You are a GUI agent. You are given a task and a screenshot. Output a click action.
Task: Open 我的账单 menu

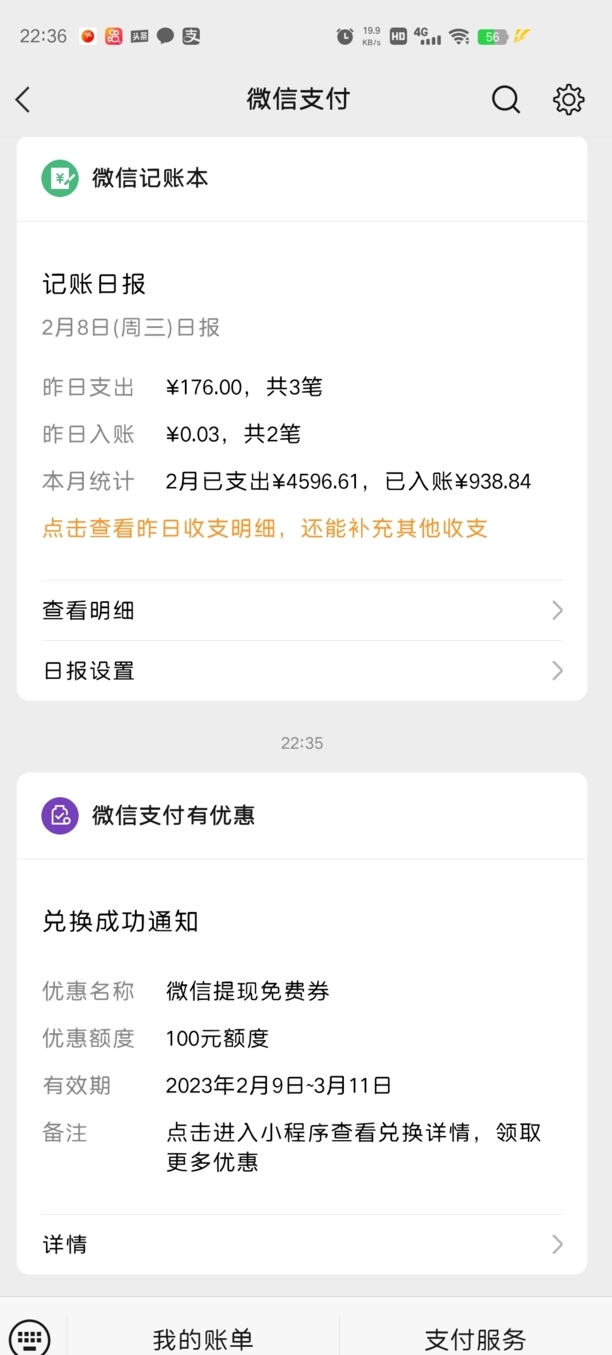203,1338
